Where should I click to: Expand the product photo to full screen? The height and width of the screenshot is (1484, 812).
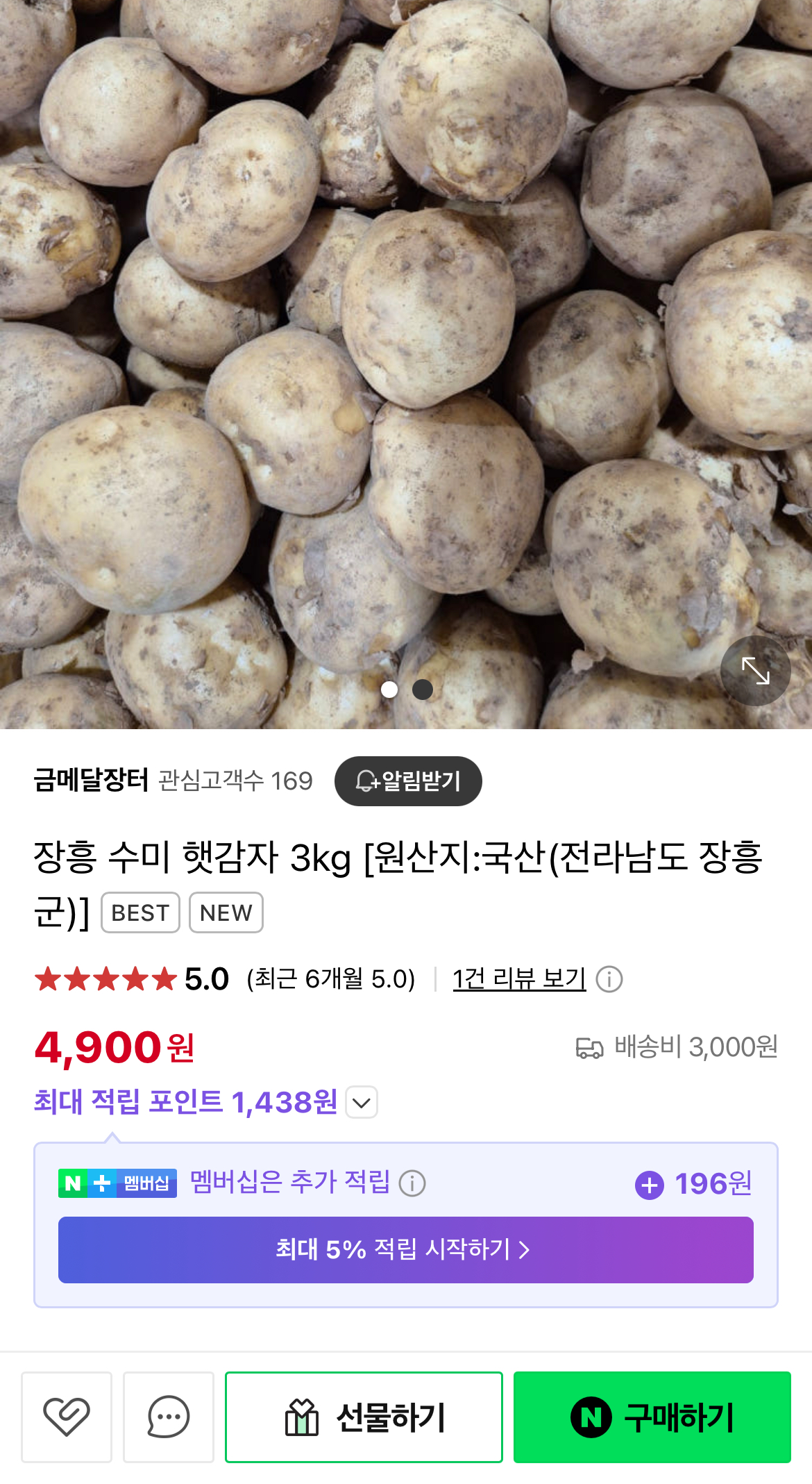click(755, 671)
